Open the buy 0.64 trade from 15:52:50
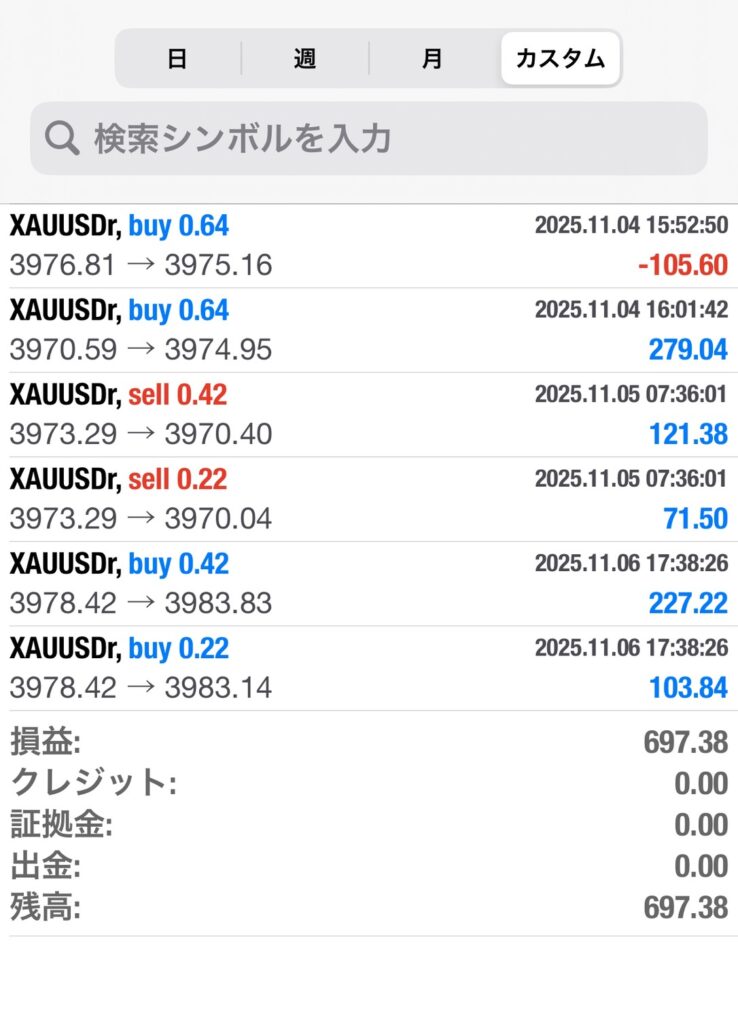Image resolution: width=738 pixels, height=1024 pixels. 368,246
